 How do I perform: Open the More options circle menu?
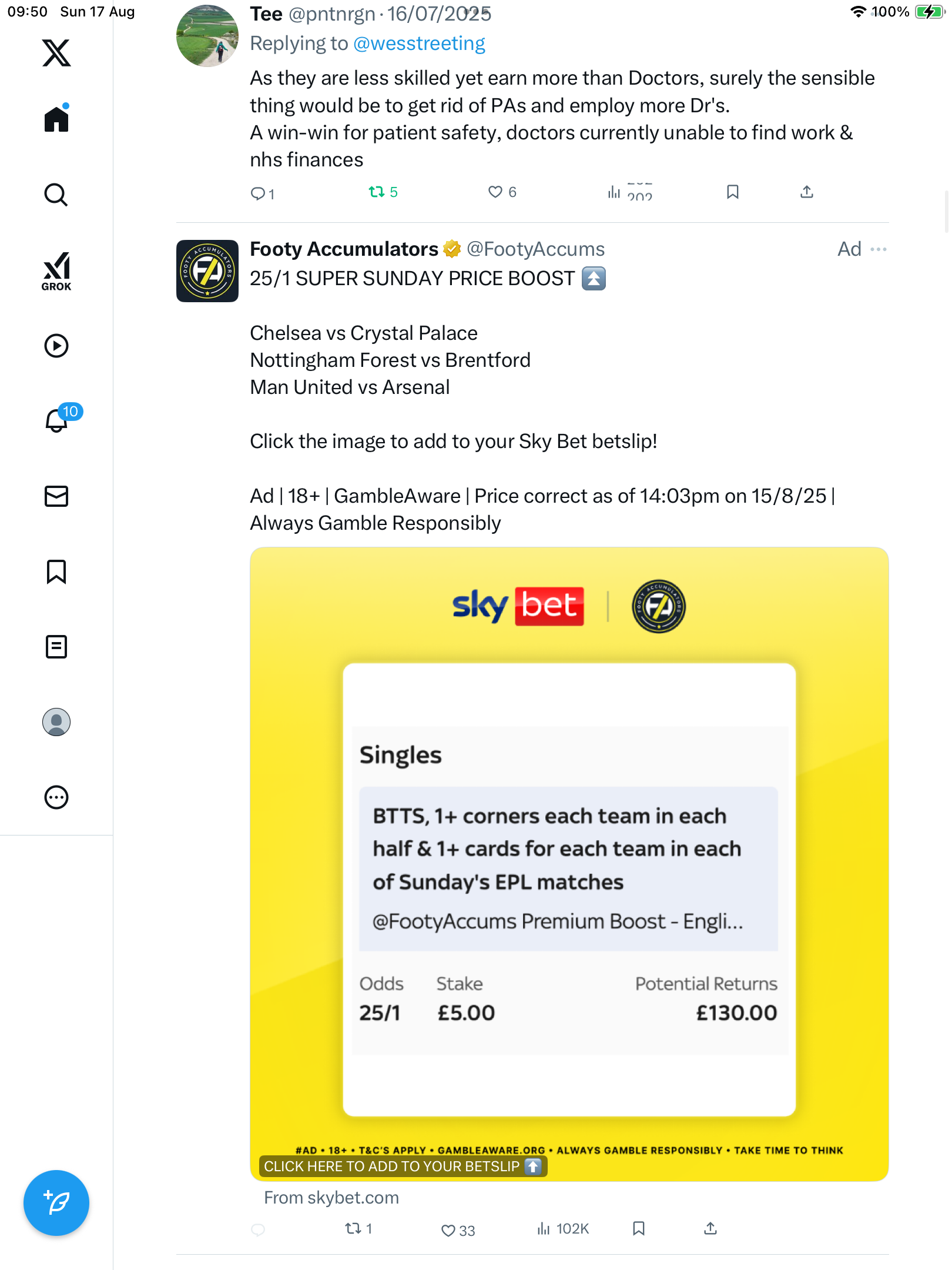click(x=56, y=797)
